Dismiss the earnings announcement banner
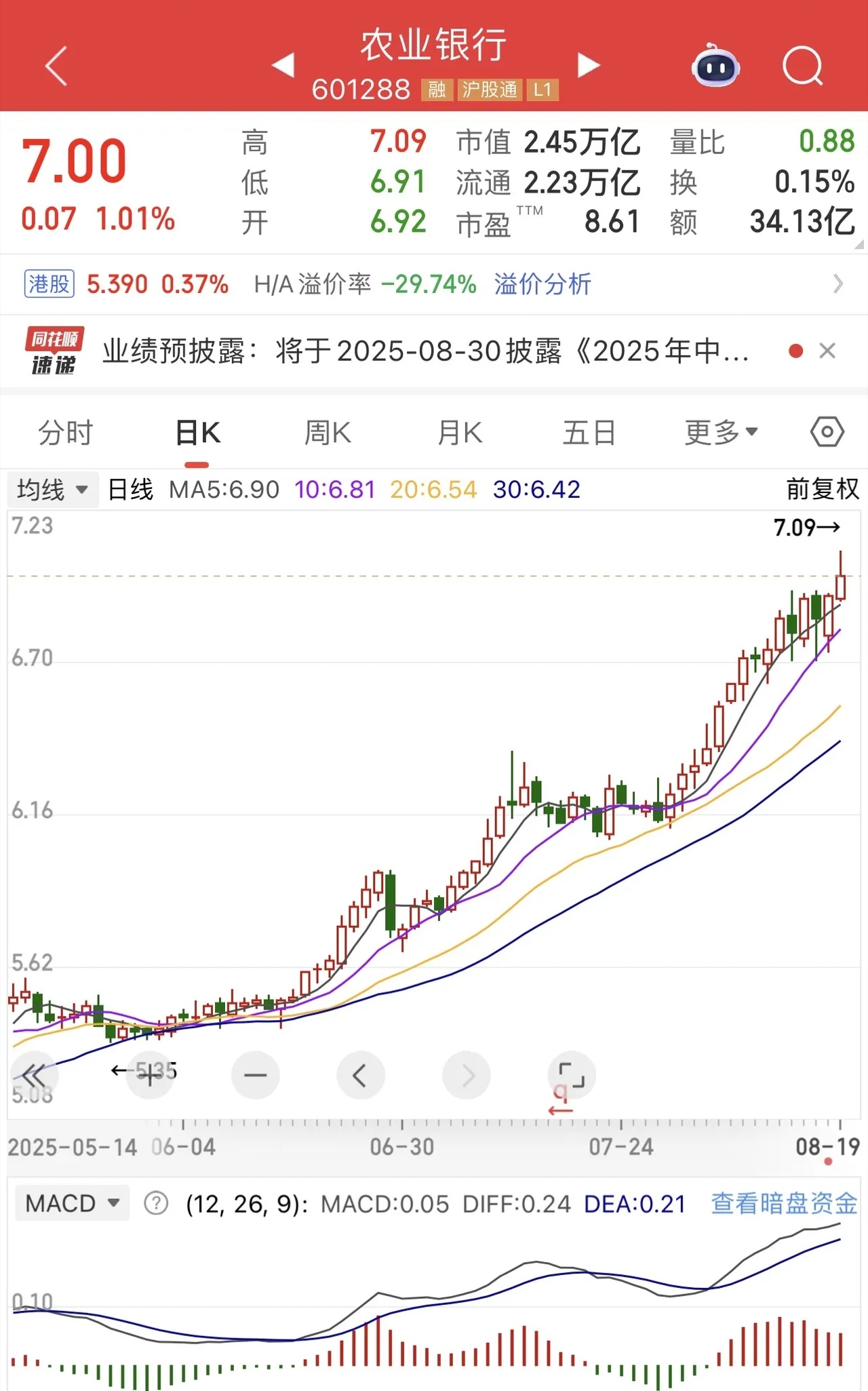 pos(828,351)
